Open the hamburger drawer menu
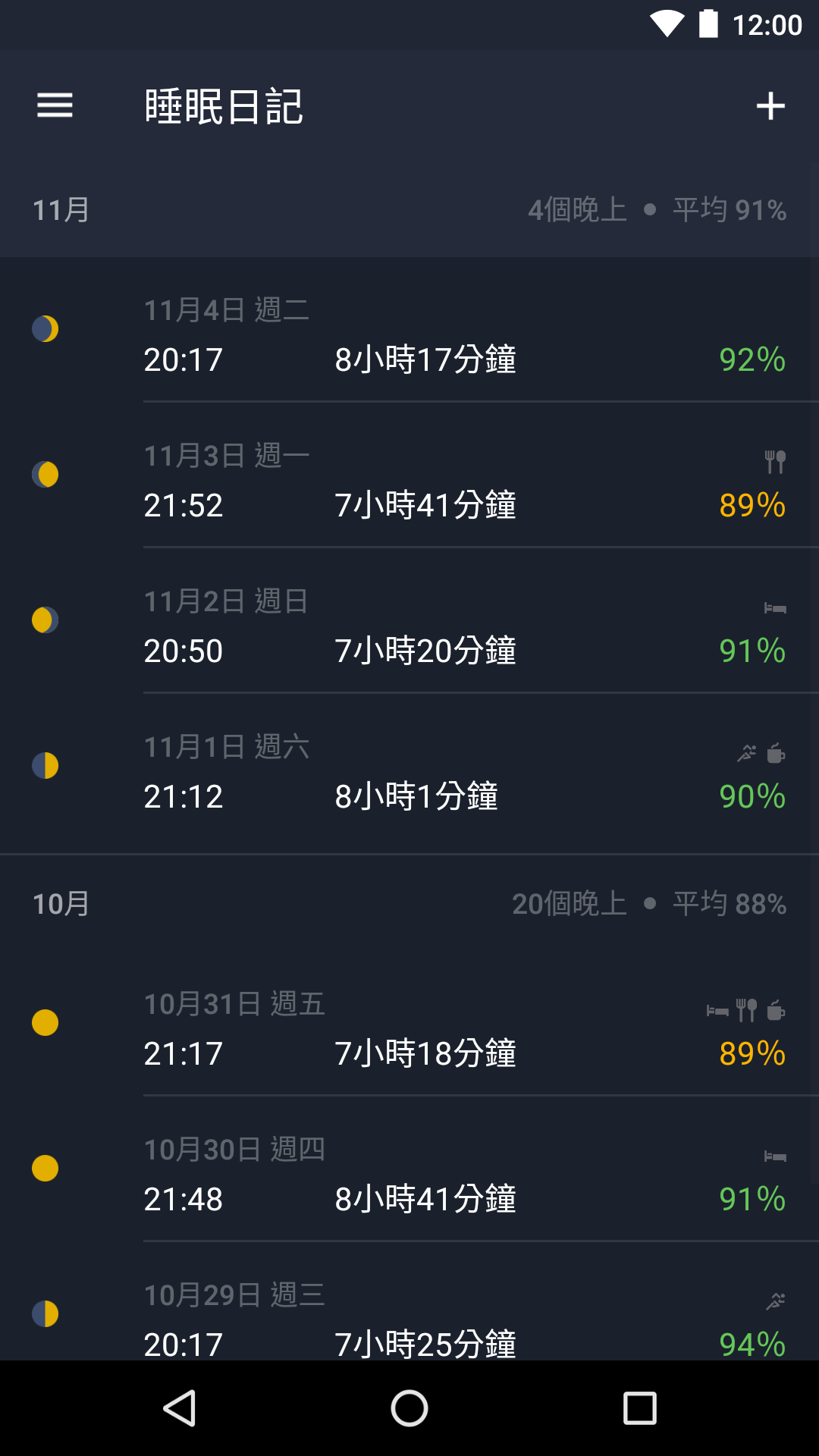This screenshot has width=819, height=1456. pyautogui.click(x=55, y=105)
